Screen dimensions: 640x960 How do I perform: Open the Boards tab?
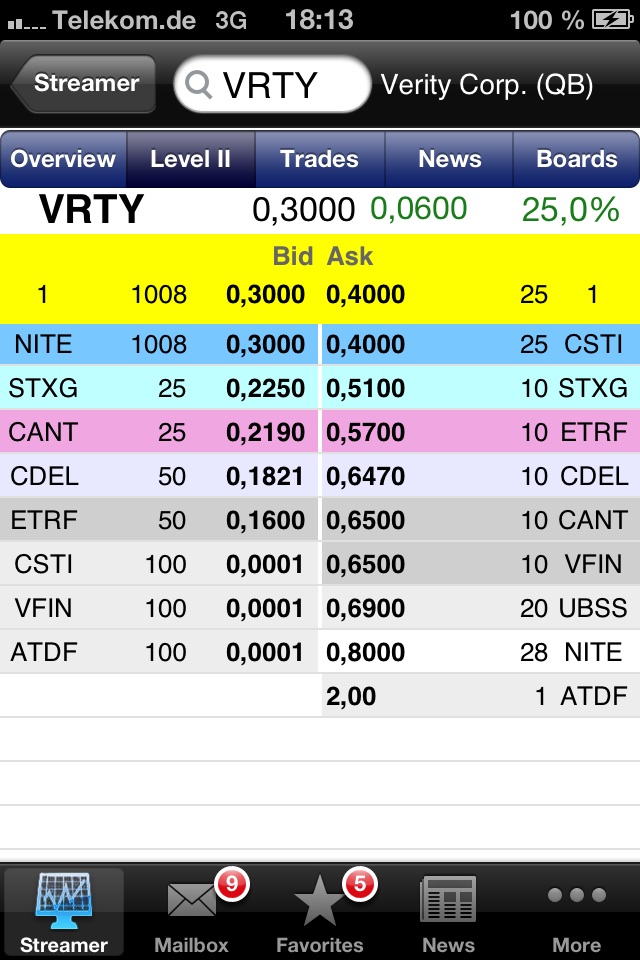click(x=577, y=159)
